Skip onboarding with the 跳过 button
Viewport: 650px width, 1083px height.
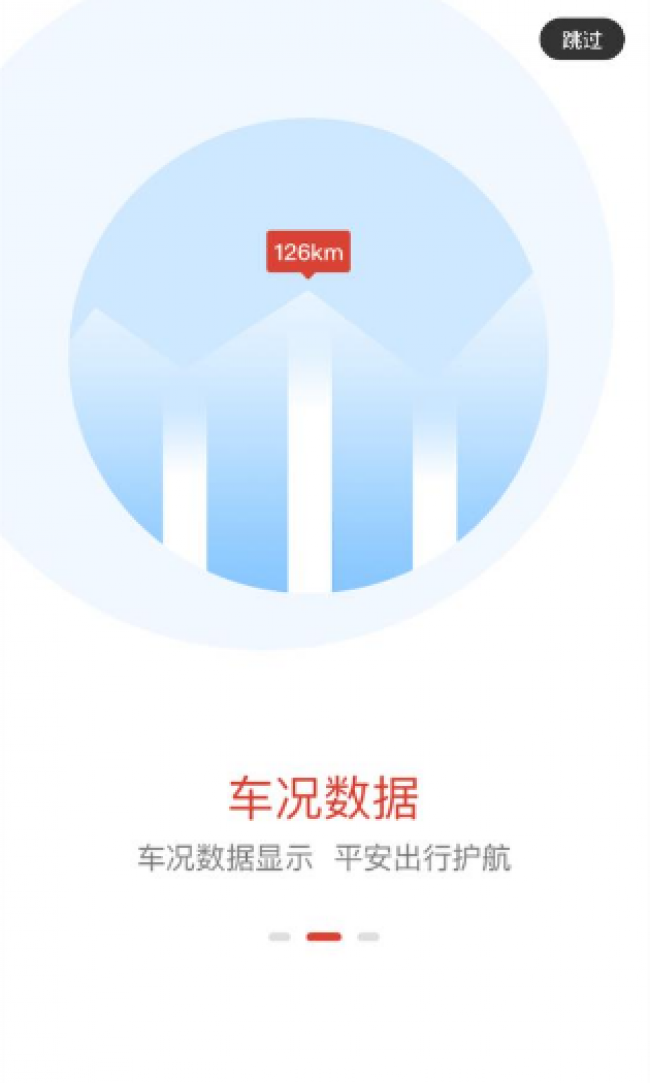coord(582,40)
